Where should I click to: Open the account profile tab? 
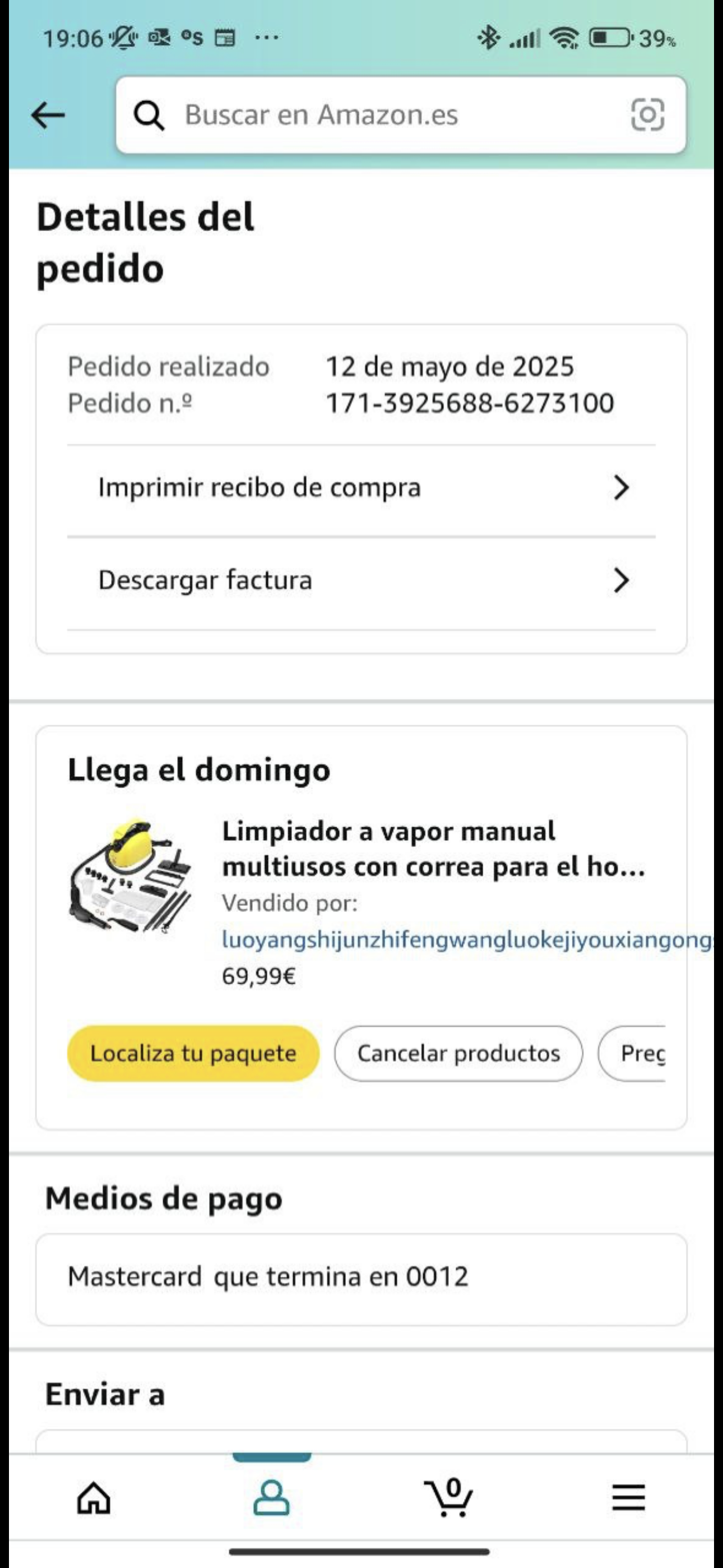(271, 1497)
